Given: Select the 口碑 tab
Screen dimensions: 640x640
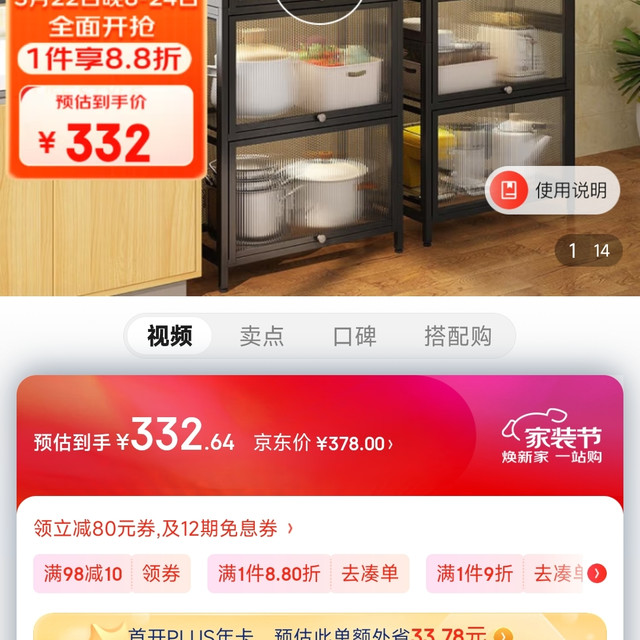Looking at the screenshot, I should tap(355, 336).
